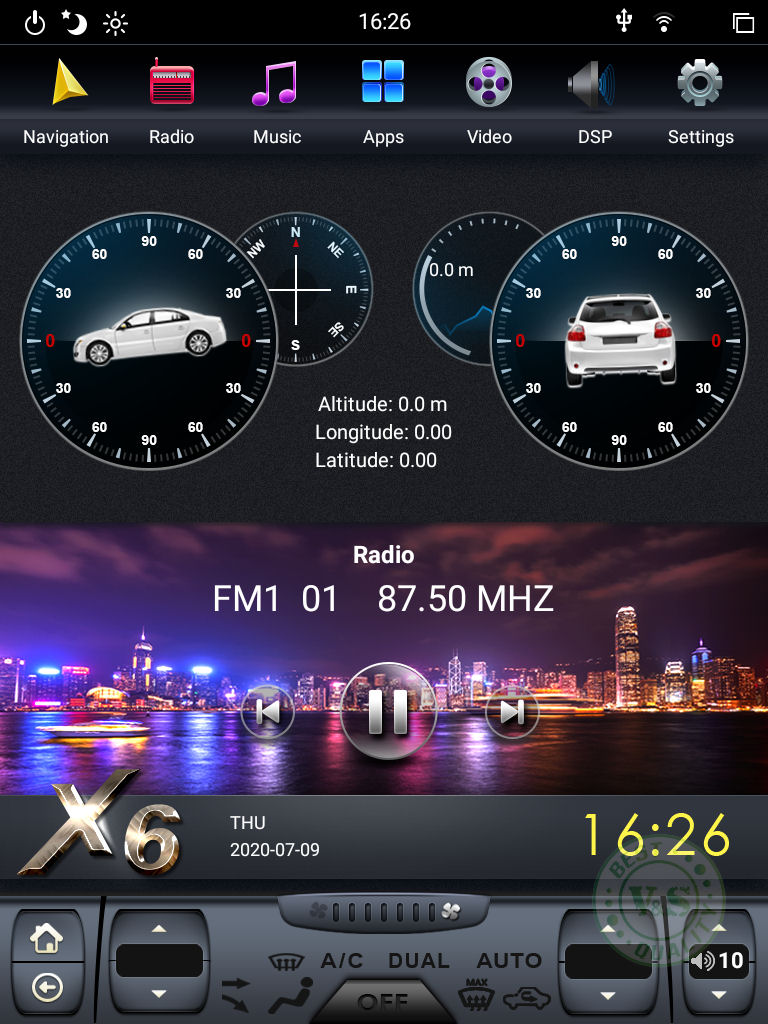Image resolution: width=768 pixels, height=1024 pixels.
Task: Show all Apps
Action: click(x=383, y=100)
